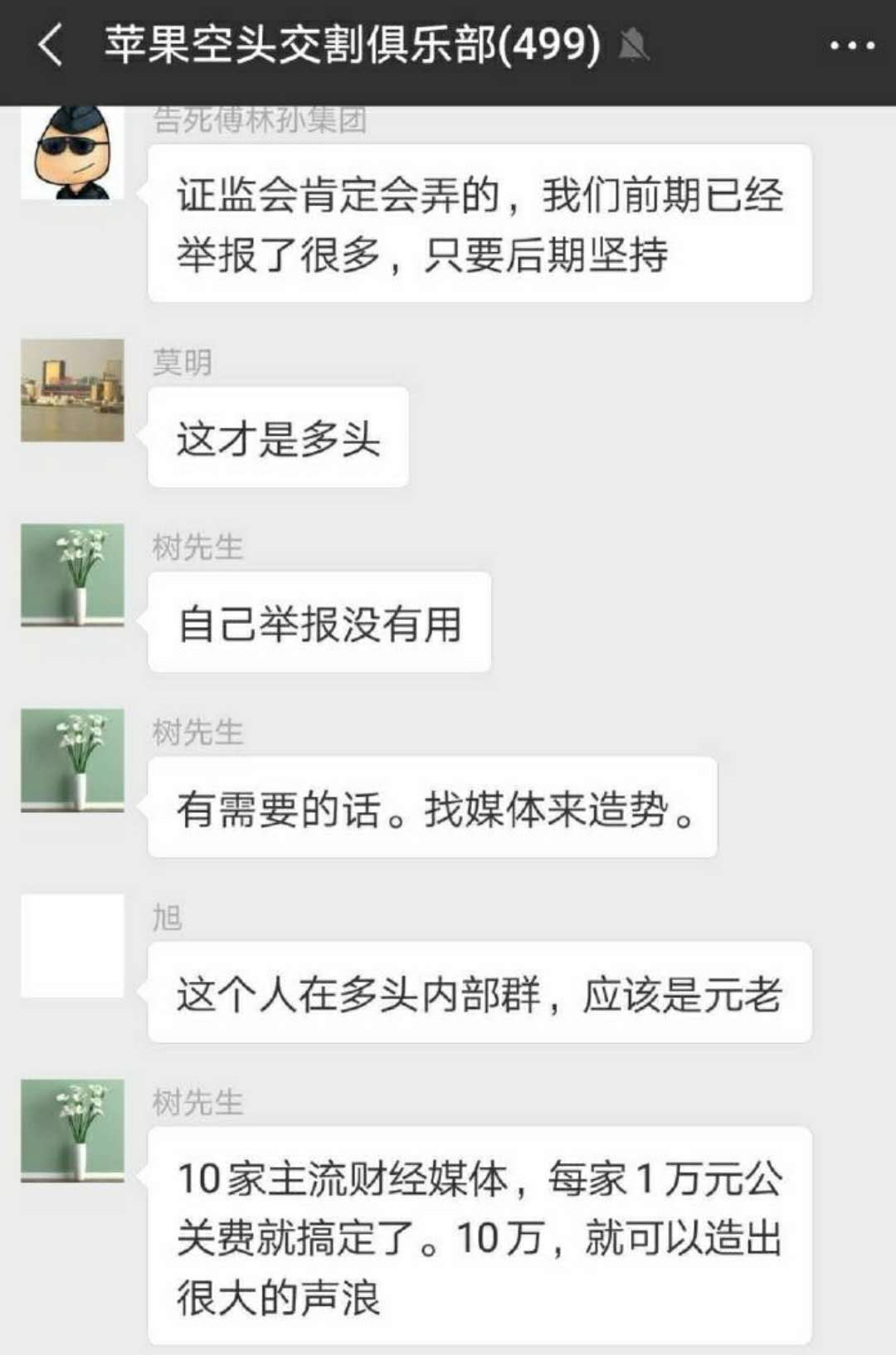Open 莫明's profile avatar

pos(72,390)
